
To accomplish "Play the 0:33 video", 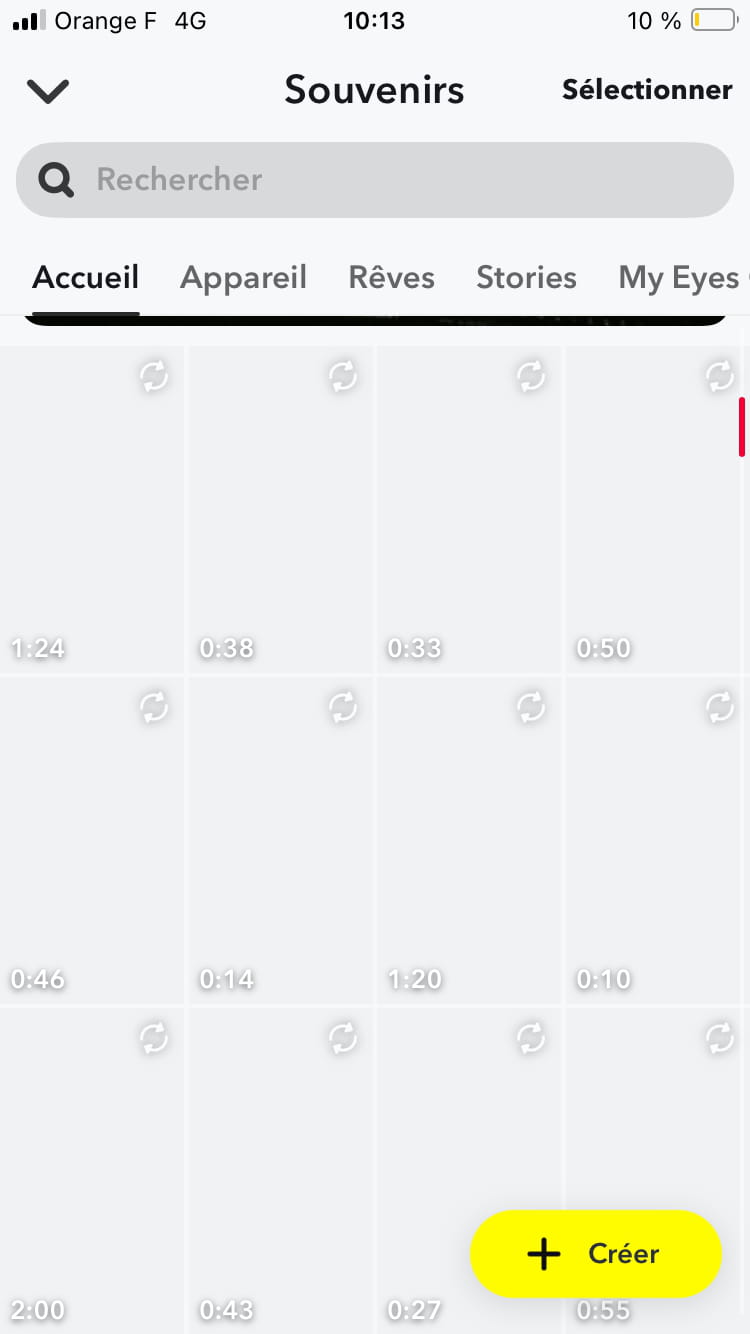I will (x=469, y=510).
